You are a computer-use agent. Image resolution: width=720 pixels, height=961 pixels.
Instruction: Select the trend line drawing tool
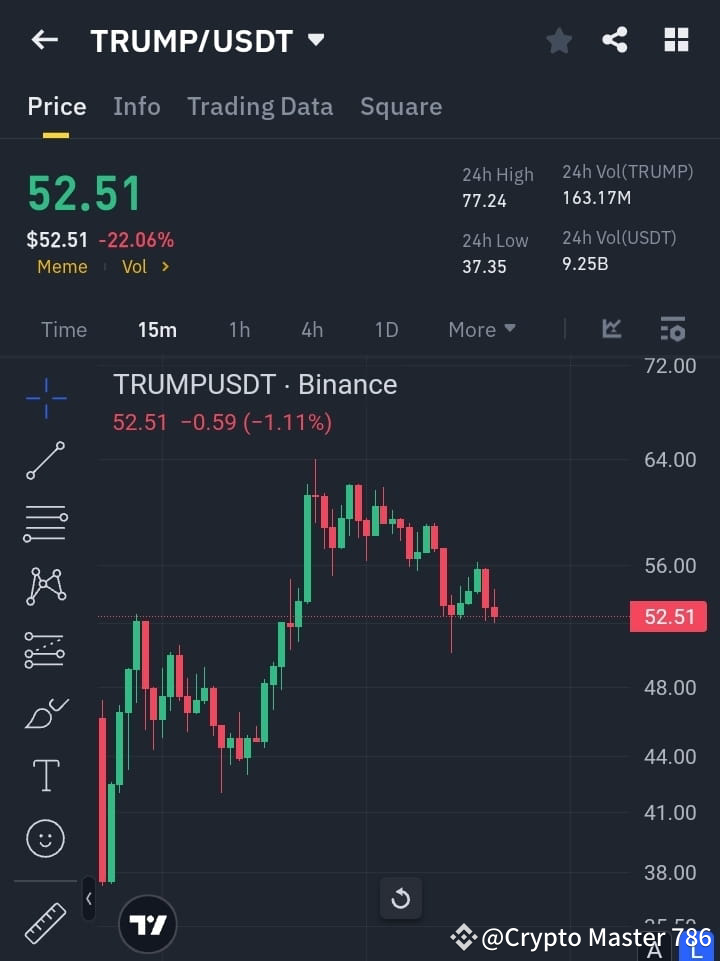click(x=45, y=461)
